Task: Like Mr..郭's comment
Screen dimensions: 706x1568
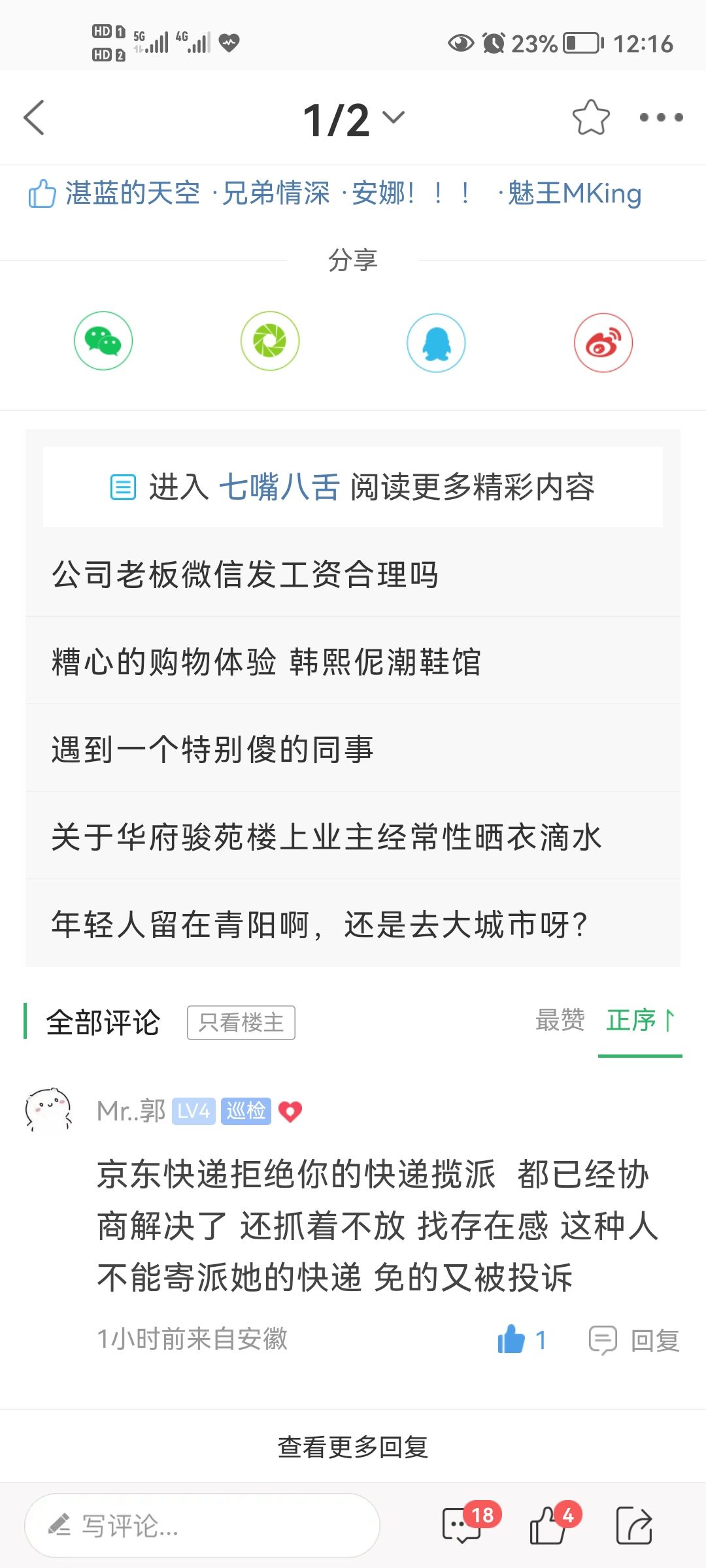Action: [512, 1339]
